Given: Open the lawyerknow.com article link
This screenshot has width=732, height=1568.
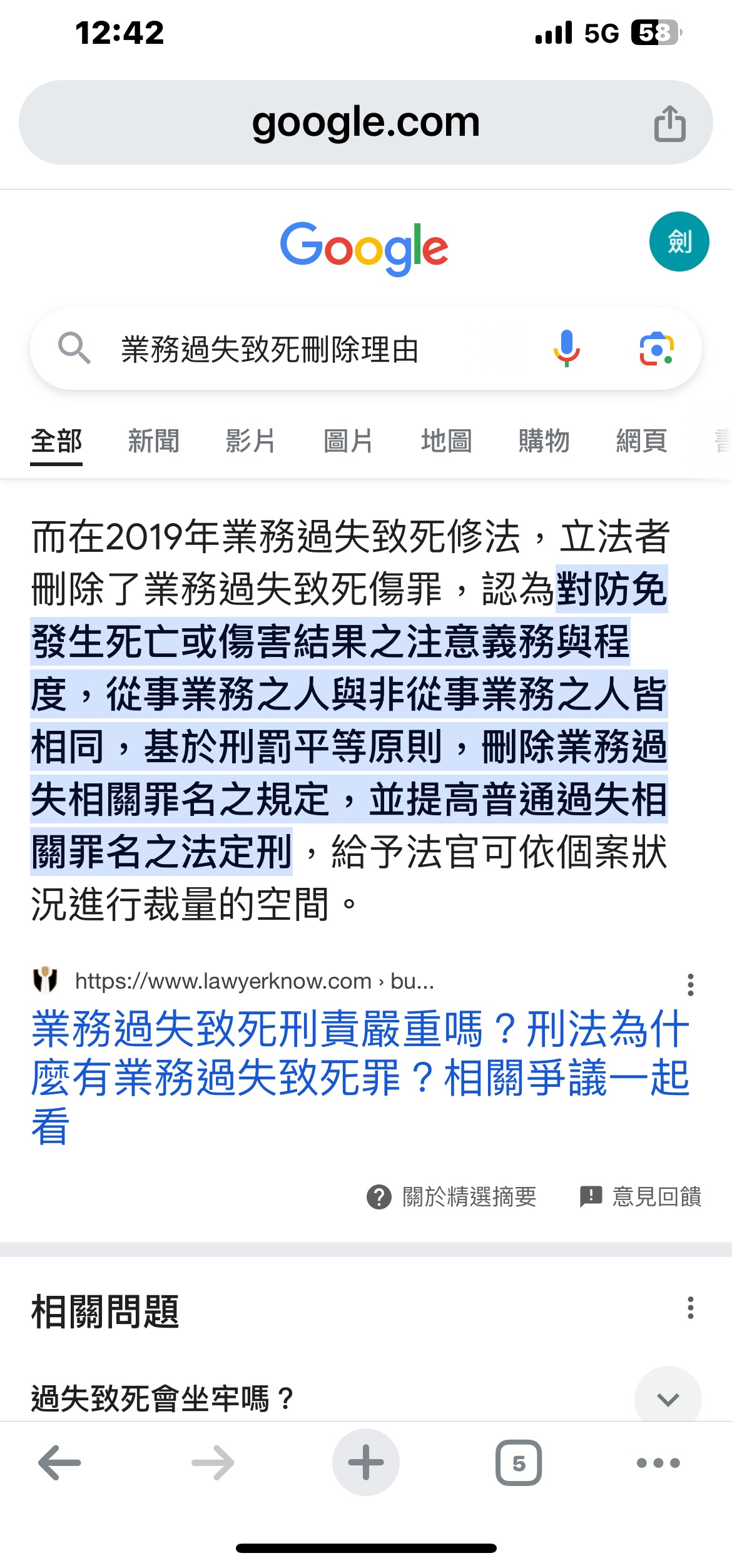Looking at the screenshot, I should pos(360,1077).
